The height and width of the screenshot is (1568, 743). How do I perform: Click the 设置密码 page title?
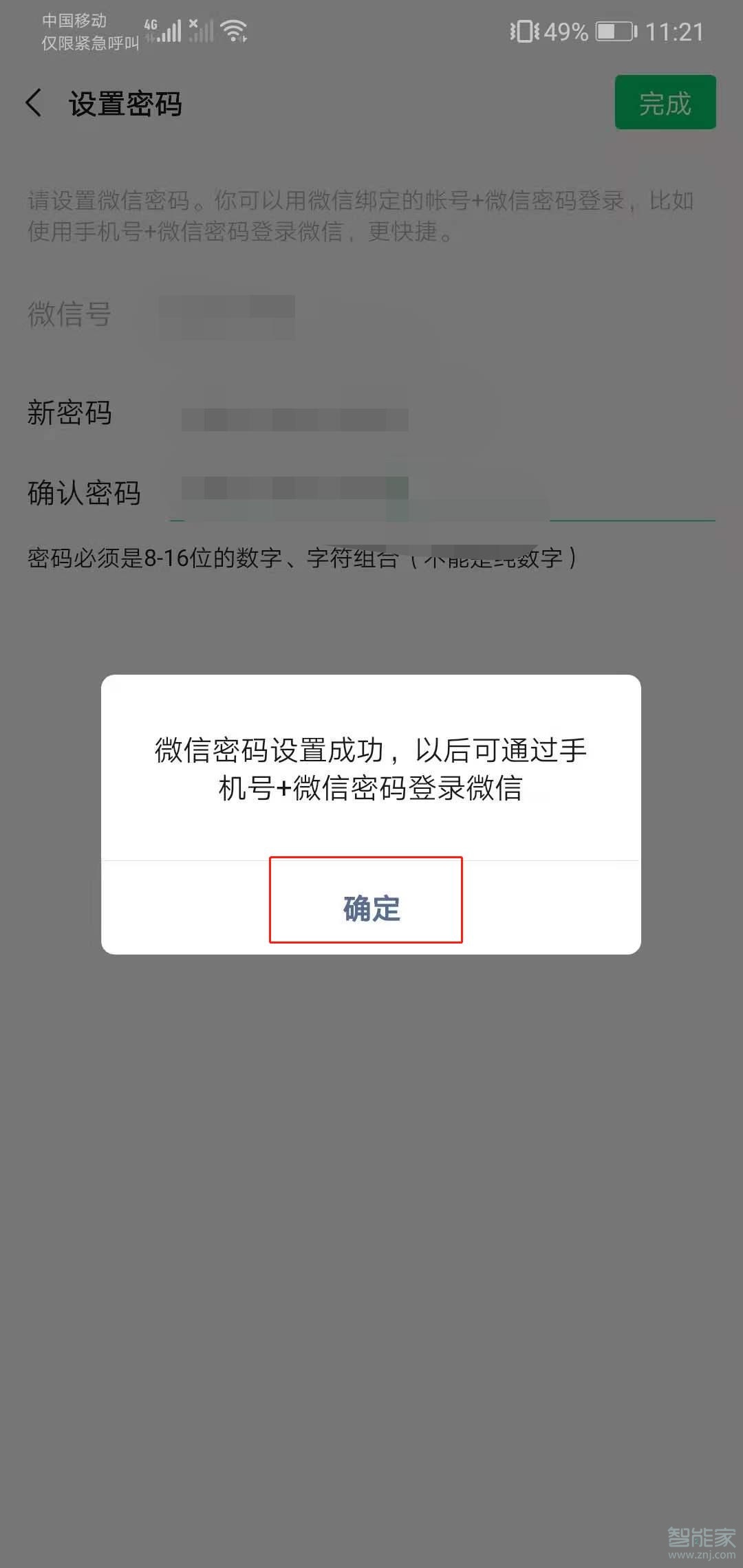pyautogui.click(x=125, y=105)
